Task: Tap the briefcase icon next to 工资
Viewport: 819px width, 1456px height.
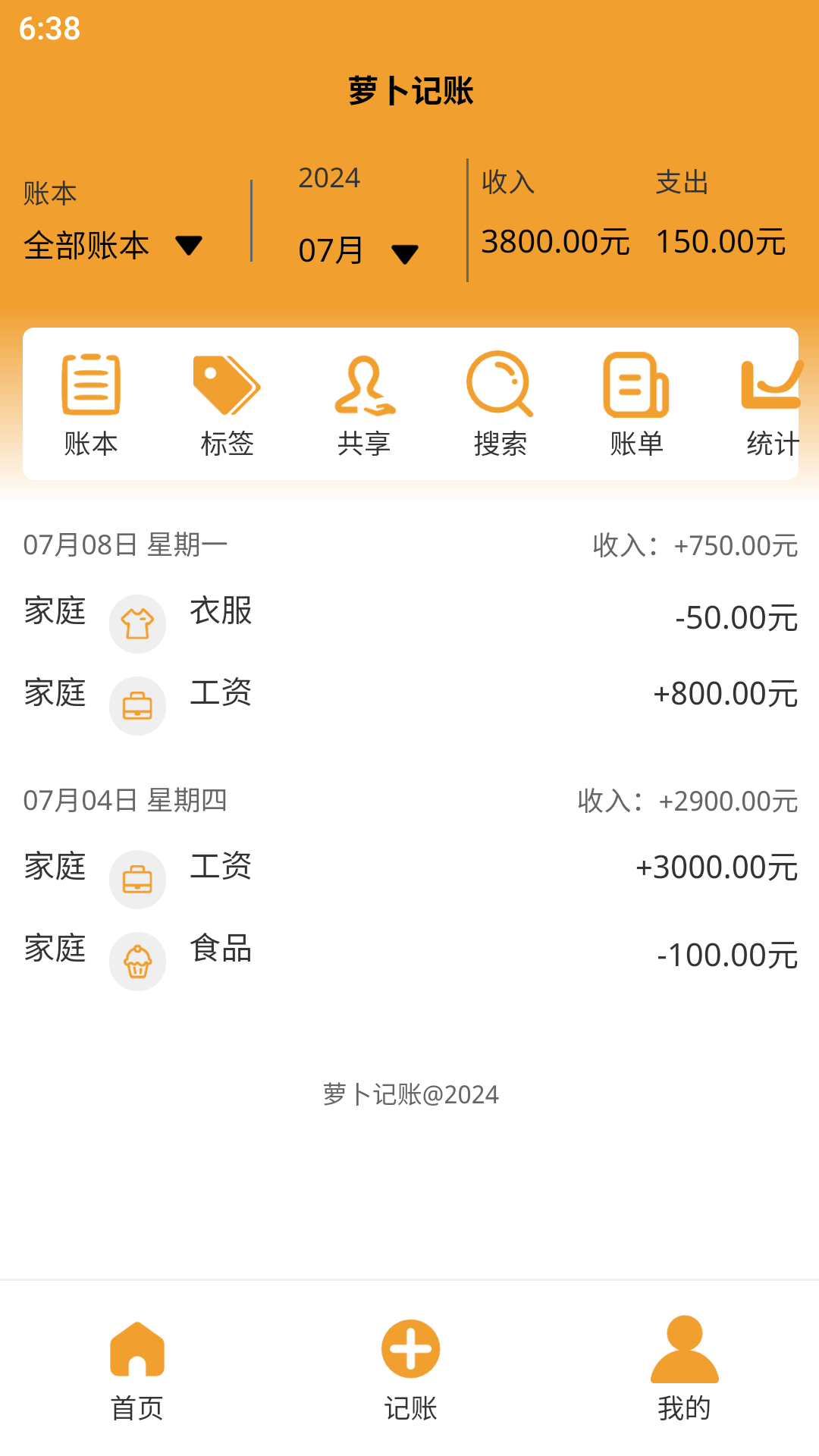Action: coord(137,705)
